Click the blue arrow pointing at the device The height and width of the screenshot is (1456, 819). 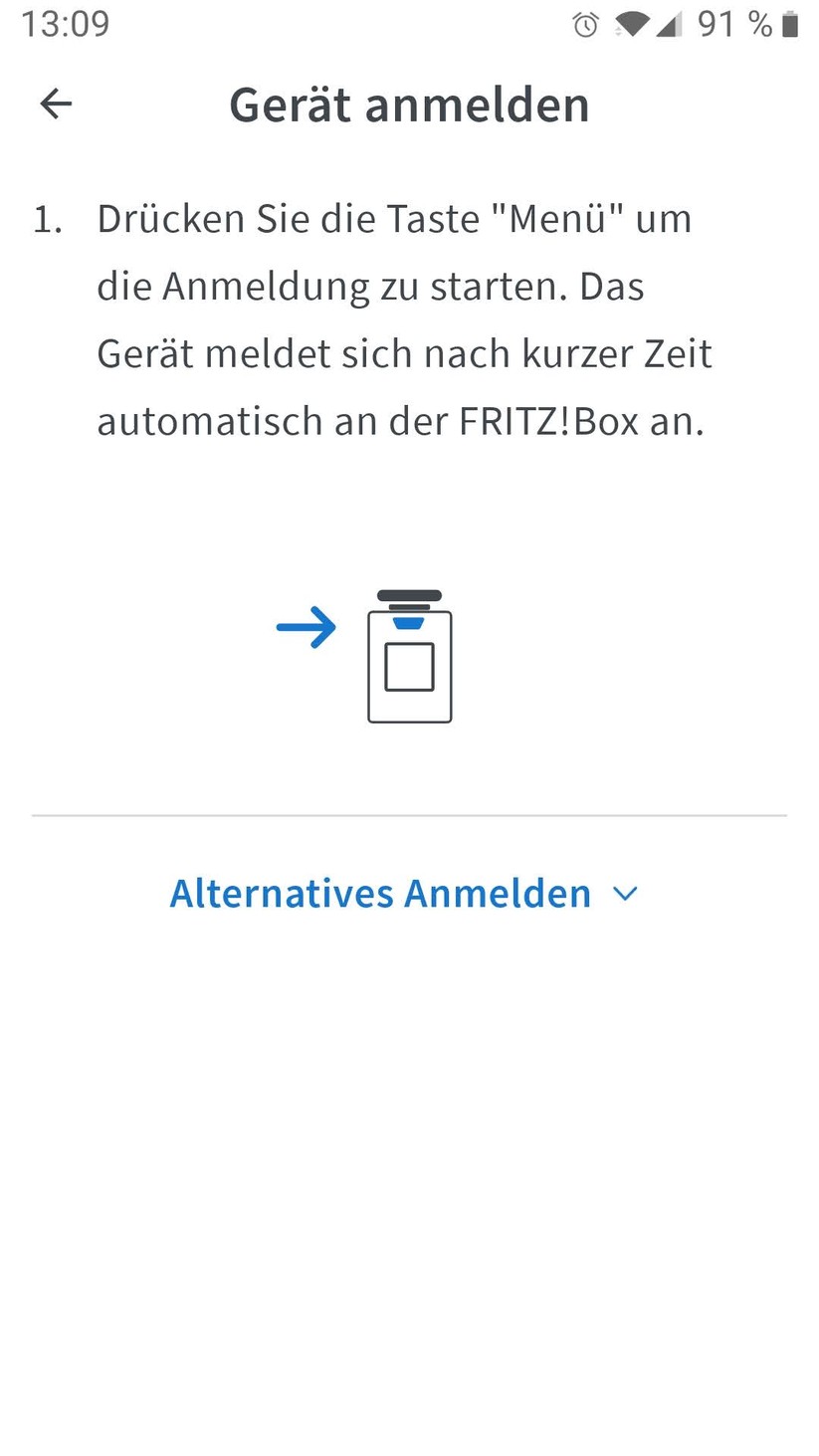[307, 627]
